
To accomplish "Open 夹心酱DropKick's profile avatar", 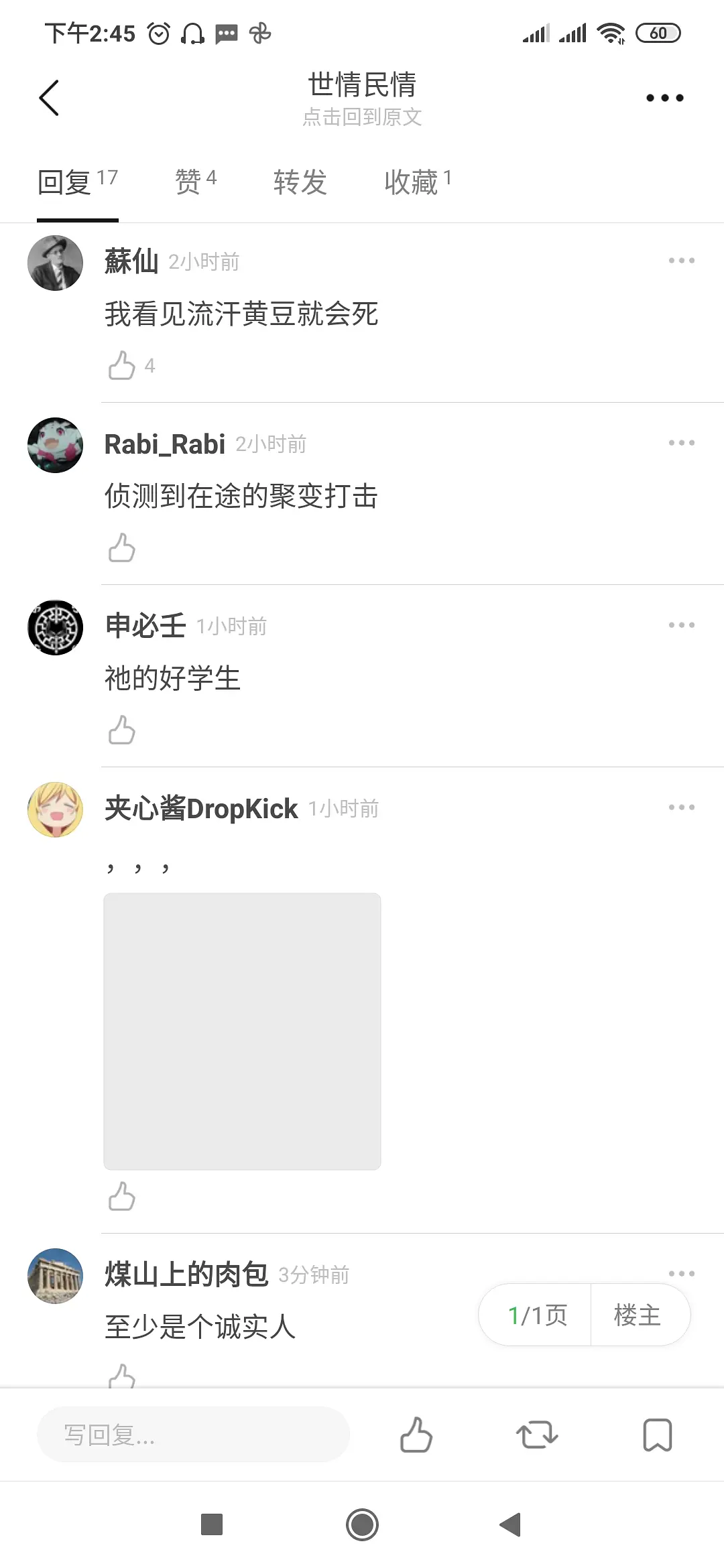I will point(55,809).
